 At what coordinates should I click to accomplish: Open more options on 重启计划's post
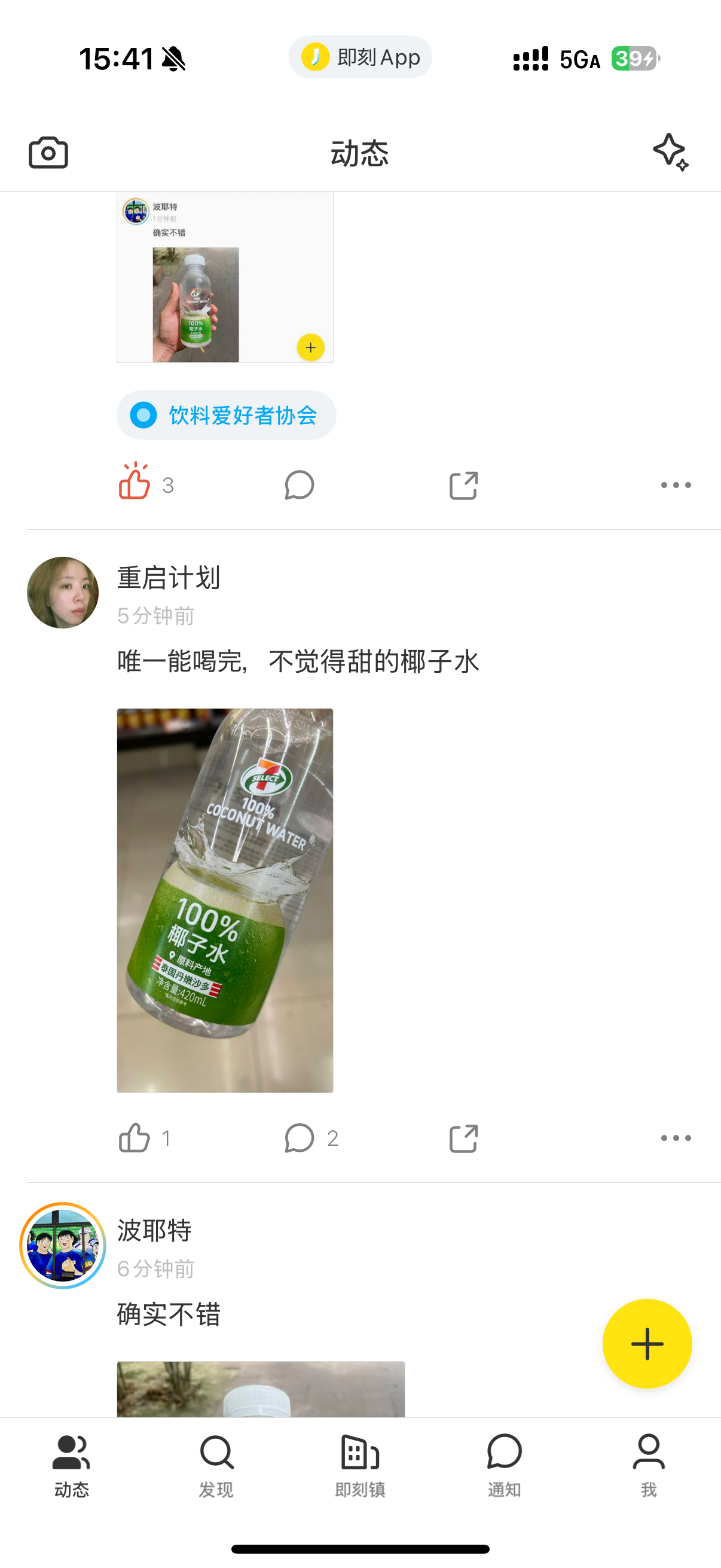coord(676,1137)
